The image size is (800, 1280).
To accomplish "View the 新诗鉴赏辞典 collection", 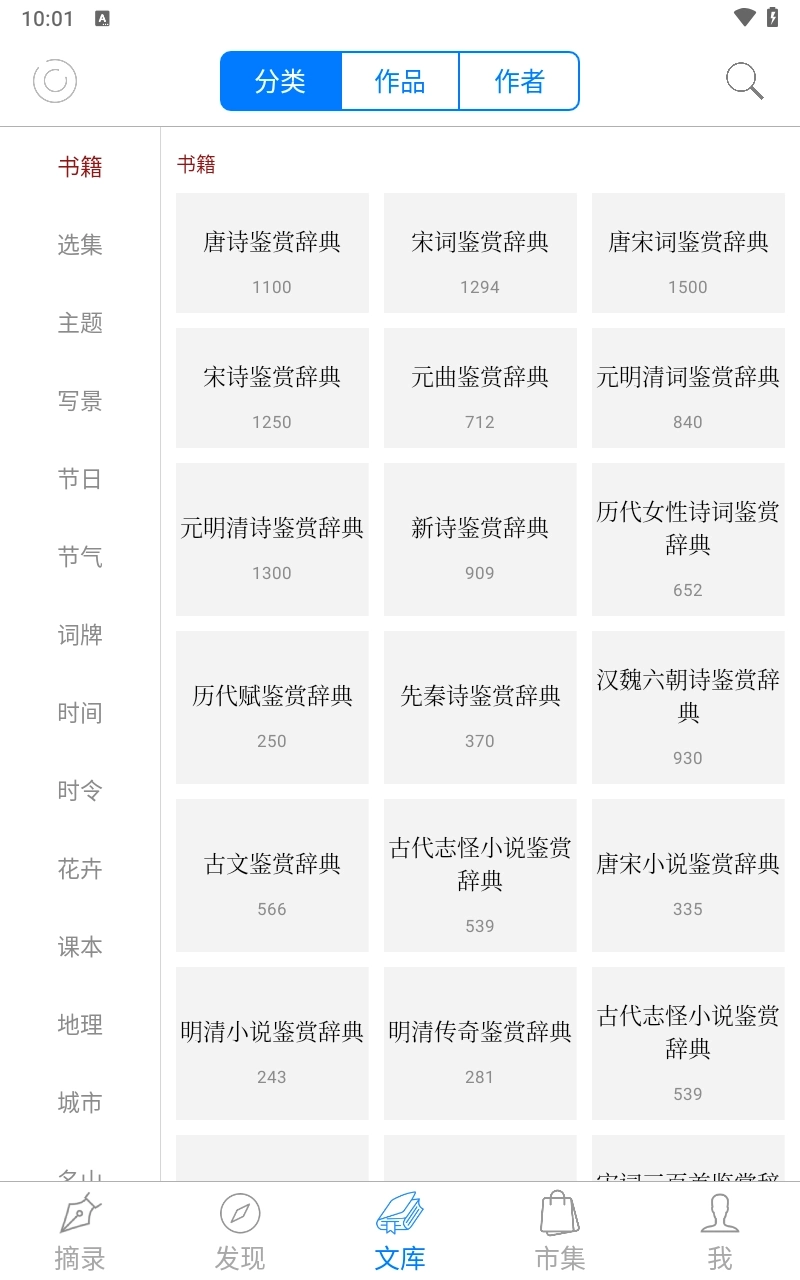I will [480, 539].
